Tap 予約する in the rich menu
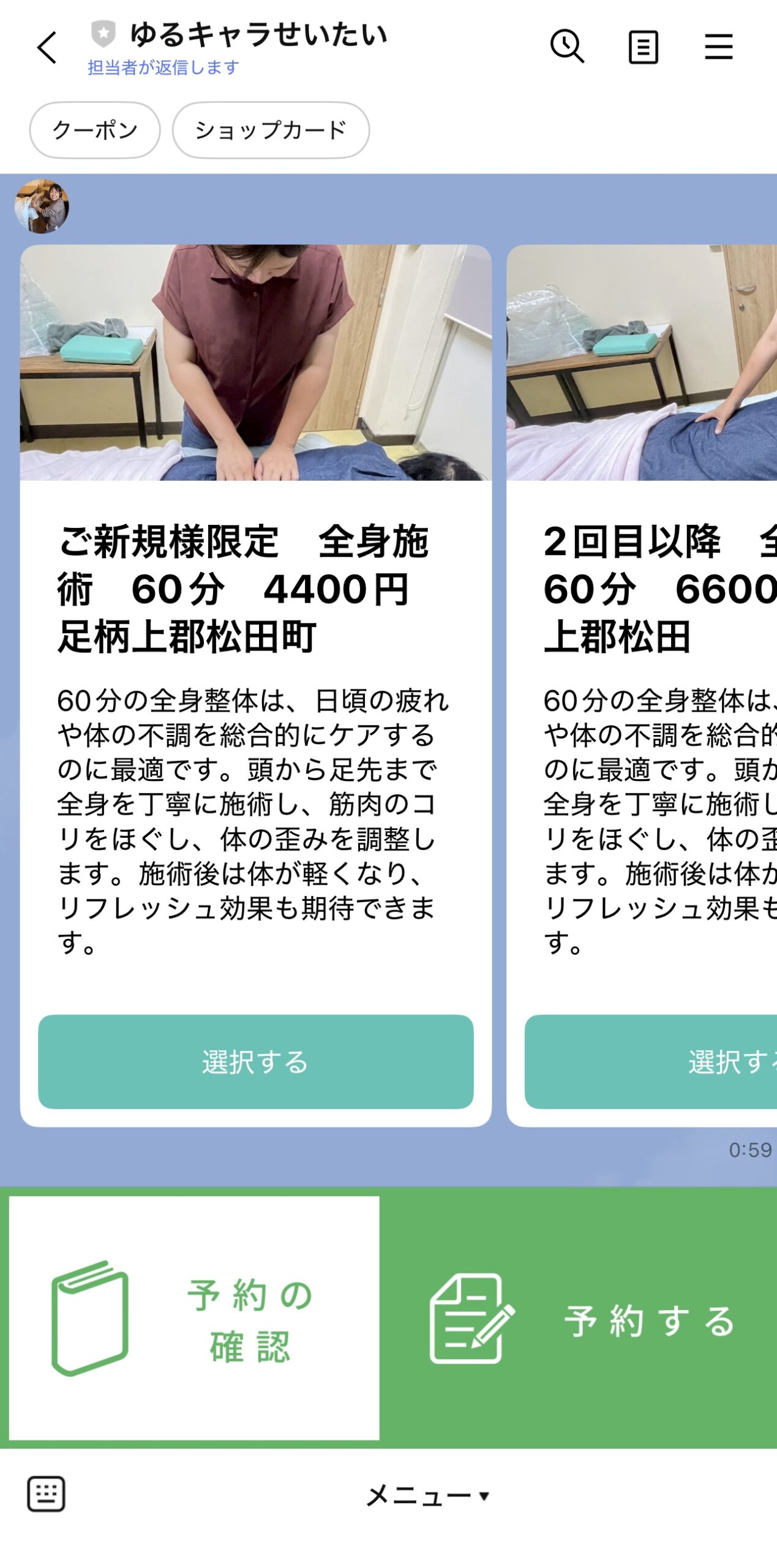 pos(579,1319)
